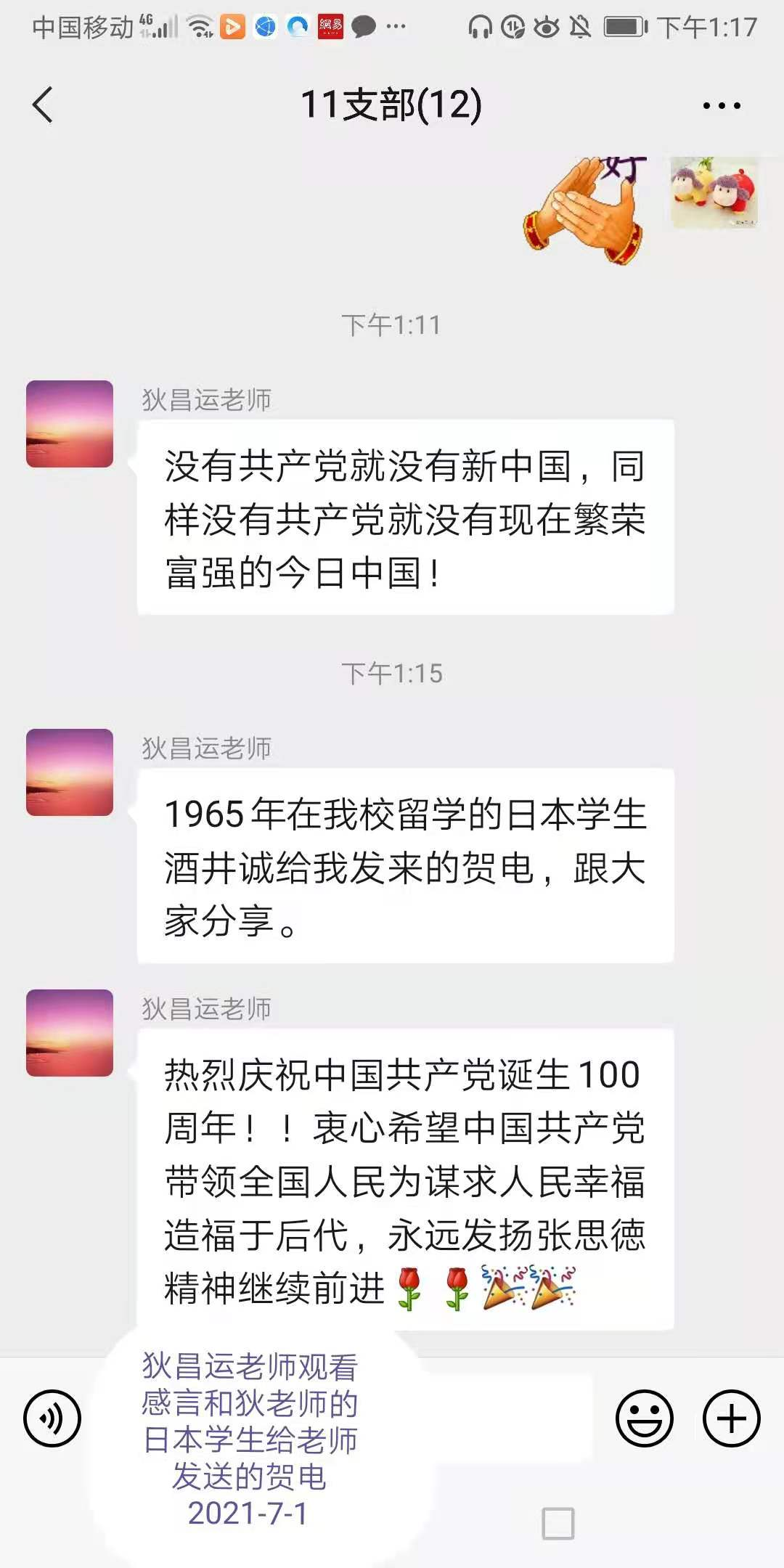The image size is (784, 1568).
Task: View profile from avatar beside 热烈庆祝 message
Action: tap(70, 1033)
